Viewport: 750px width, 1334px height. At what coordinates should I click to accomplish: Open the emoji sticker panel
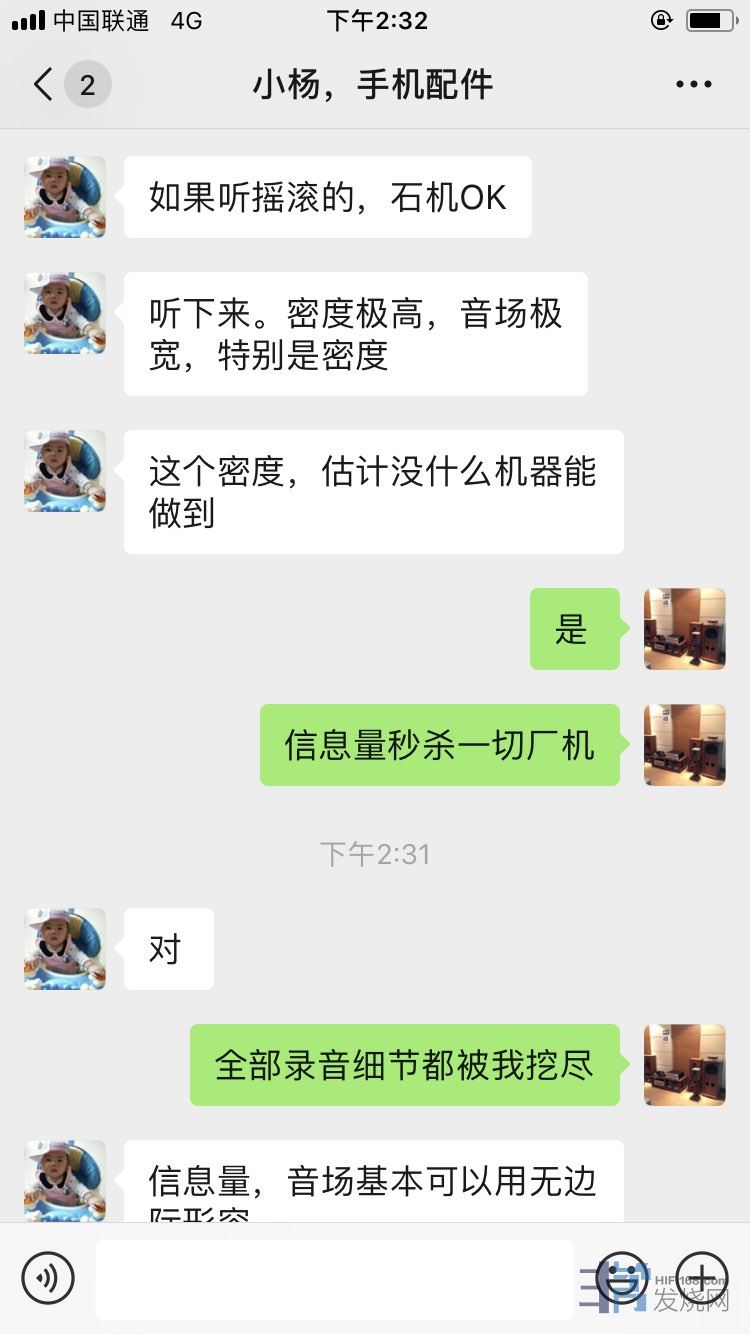621,1277
